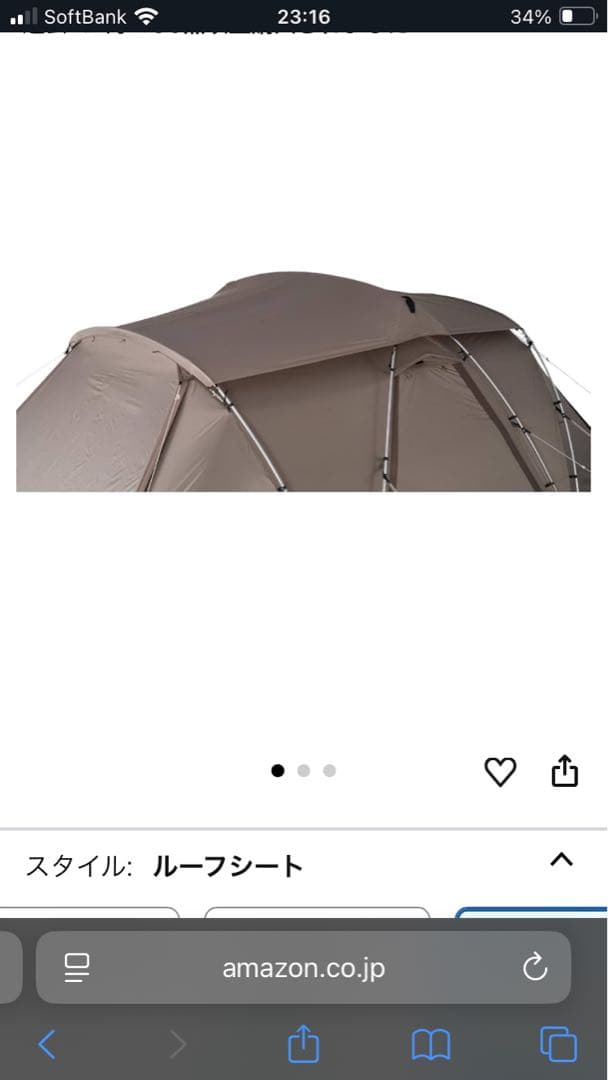Screen dimensions: 608x1080
Task: Go back to the previous page
Action: point(47,1045)
